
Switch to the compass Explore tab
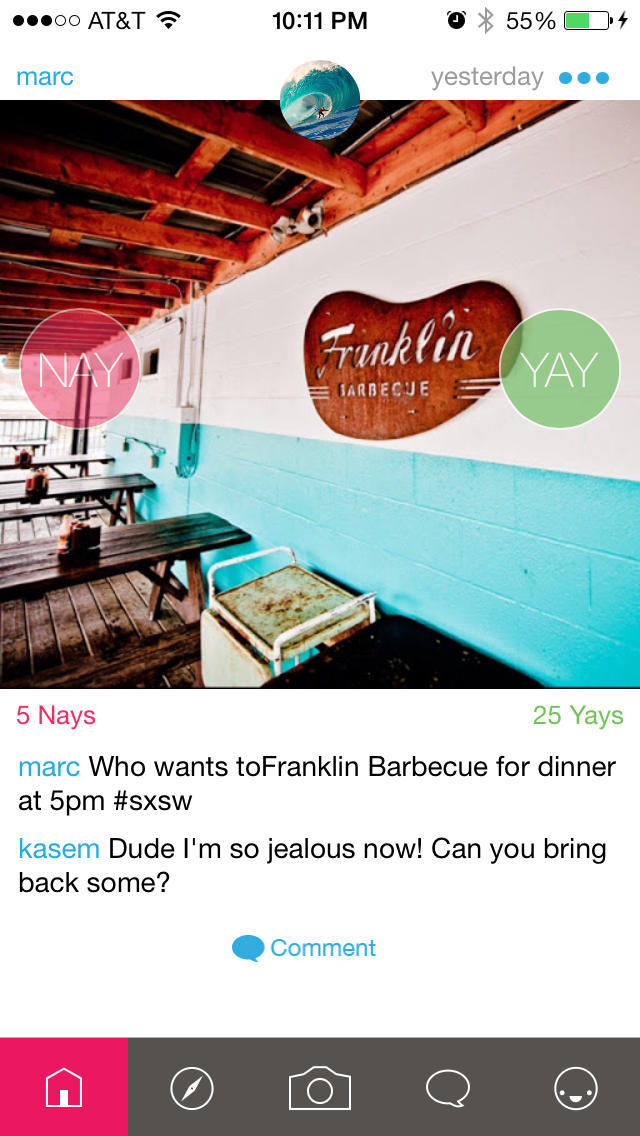coord(192,1087)
